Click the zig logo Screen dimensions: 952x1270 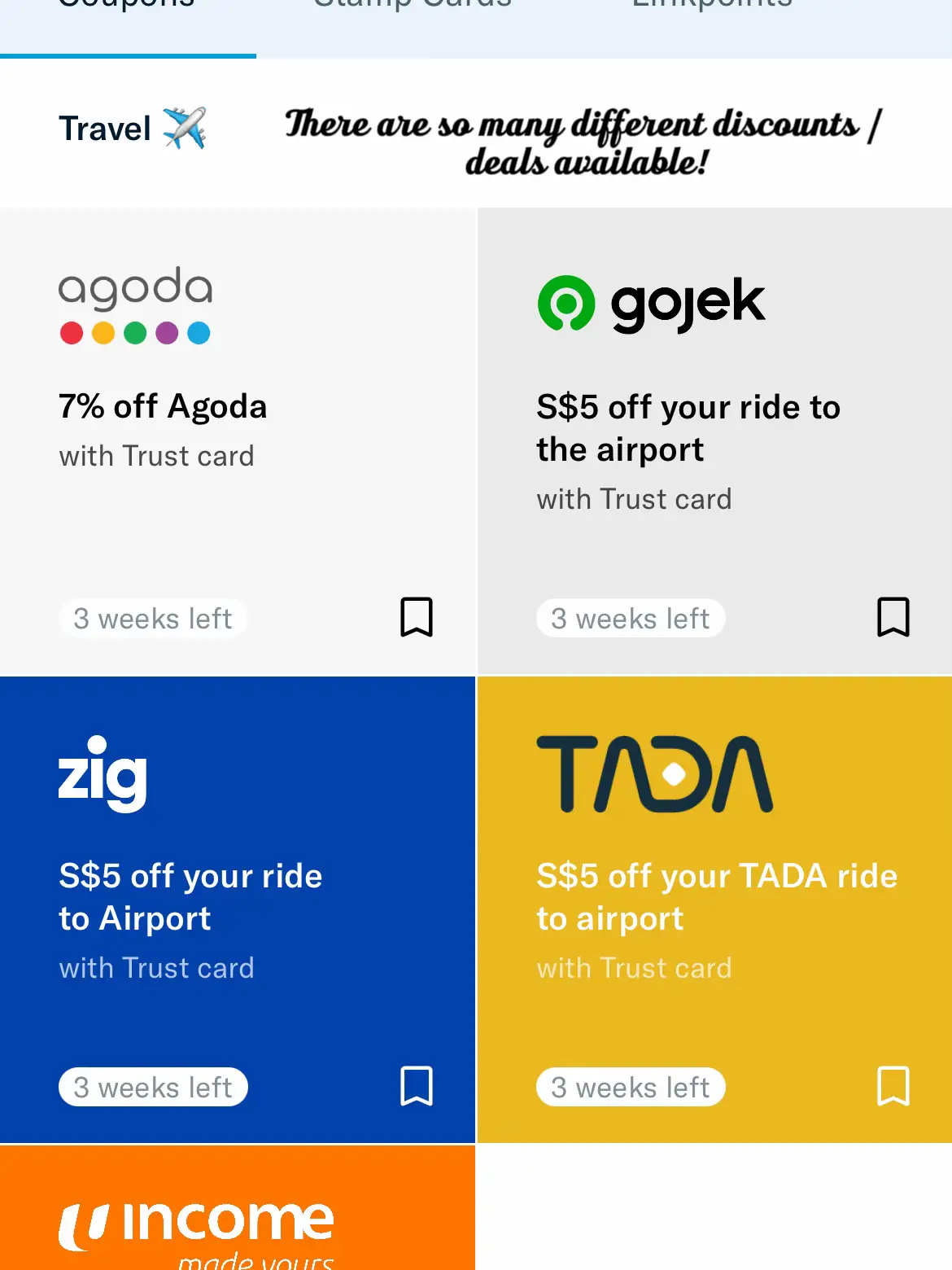(102, 773)
